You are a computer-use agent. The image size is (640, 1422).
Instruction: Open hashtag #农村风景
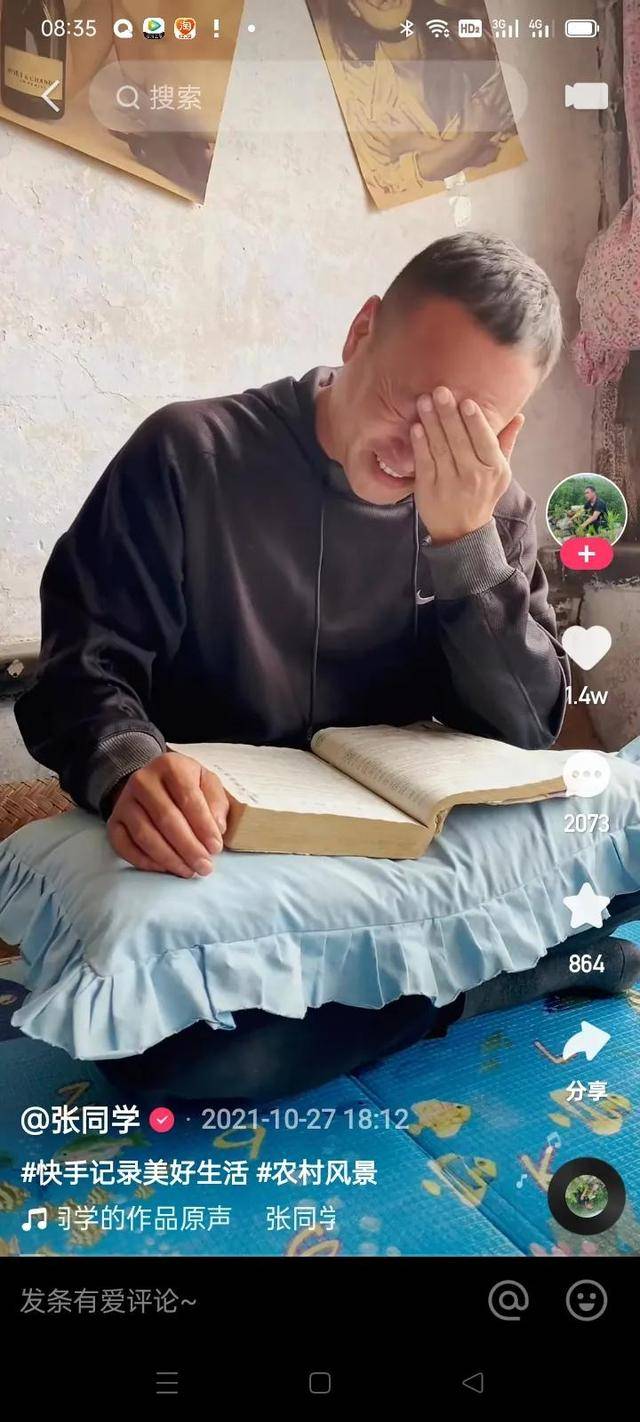(x=318, y=1172)
